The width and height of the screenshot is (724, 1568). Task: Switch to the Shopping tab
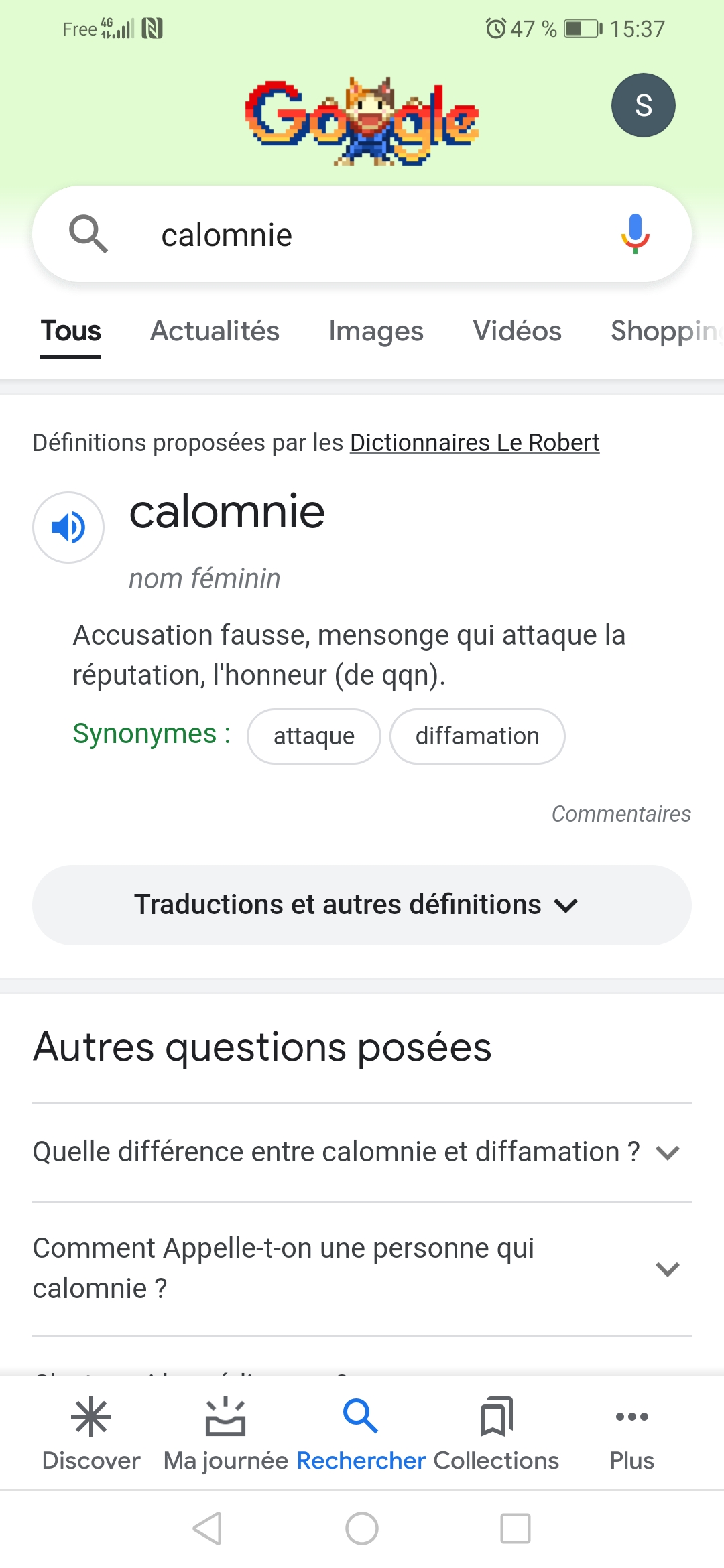[666, 331]
